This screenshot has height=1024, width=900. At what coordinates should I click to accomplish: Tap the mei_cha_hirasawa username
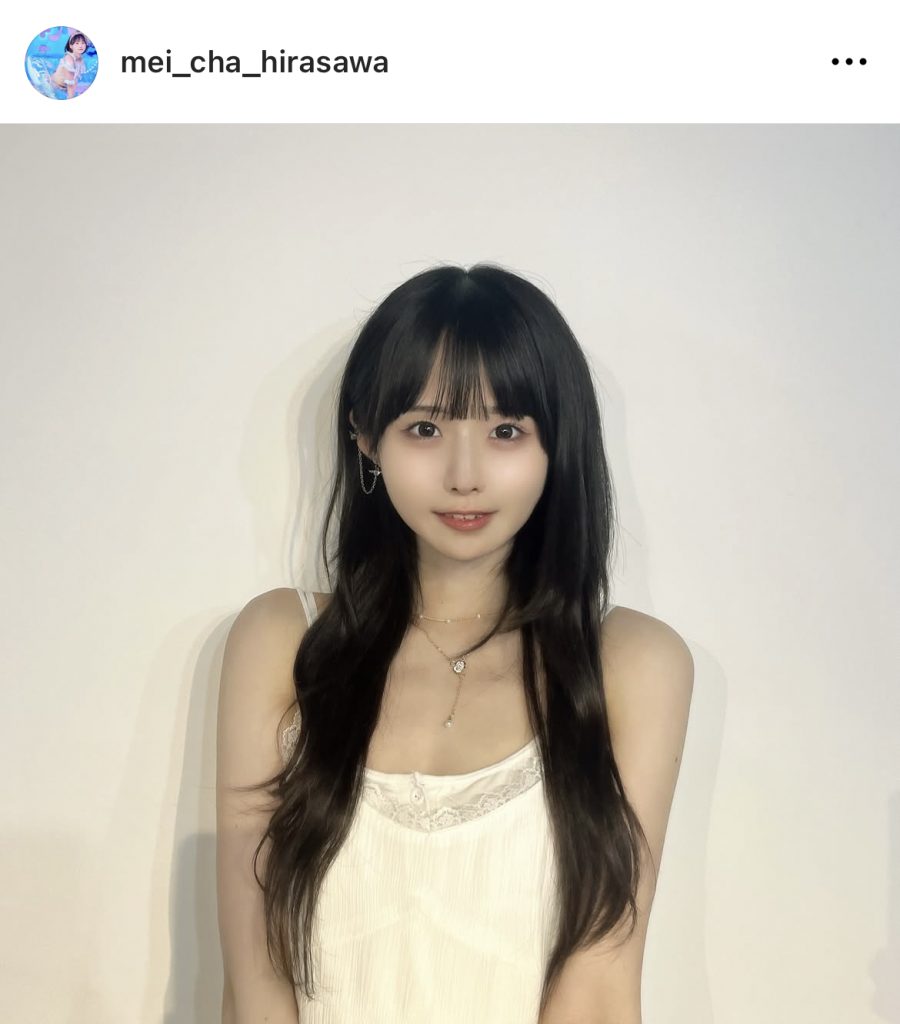[254, 63]
